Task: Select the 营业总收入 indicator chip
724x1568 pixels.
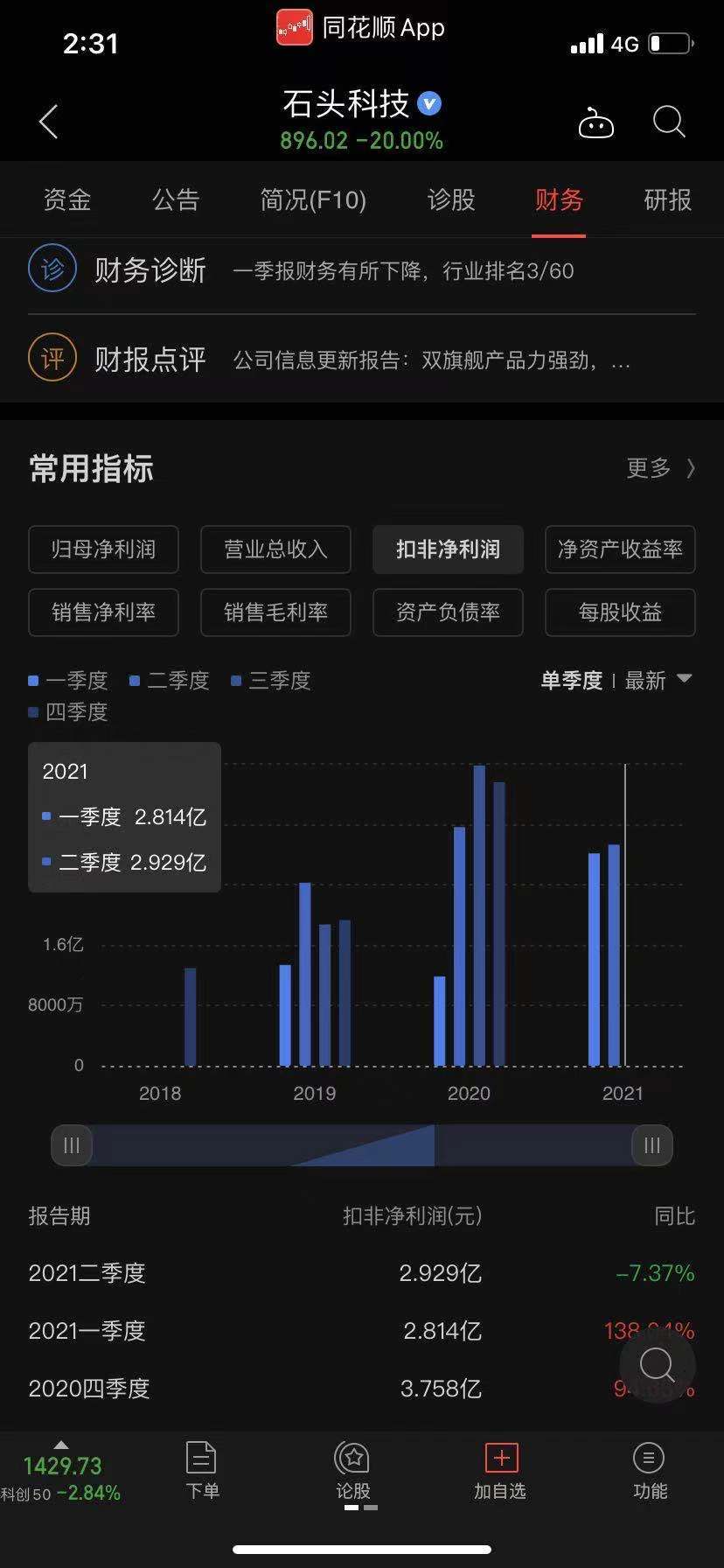Action: click(275, 549)
